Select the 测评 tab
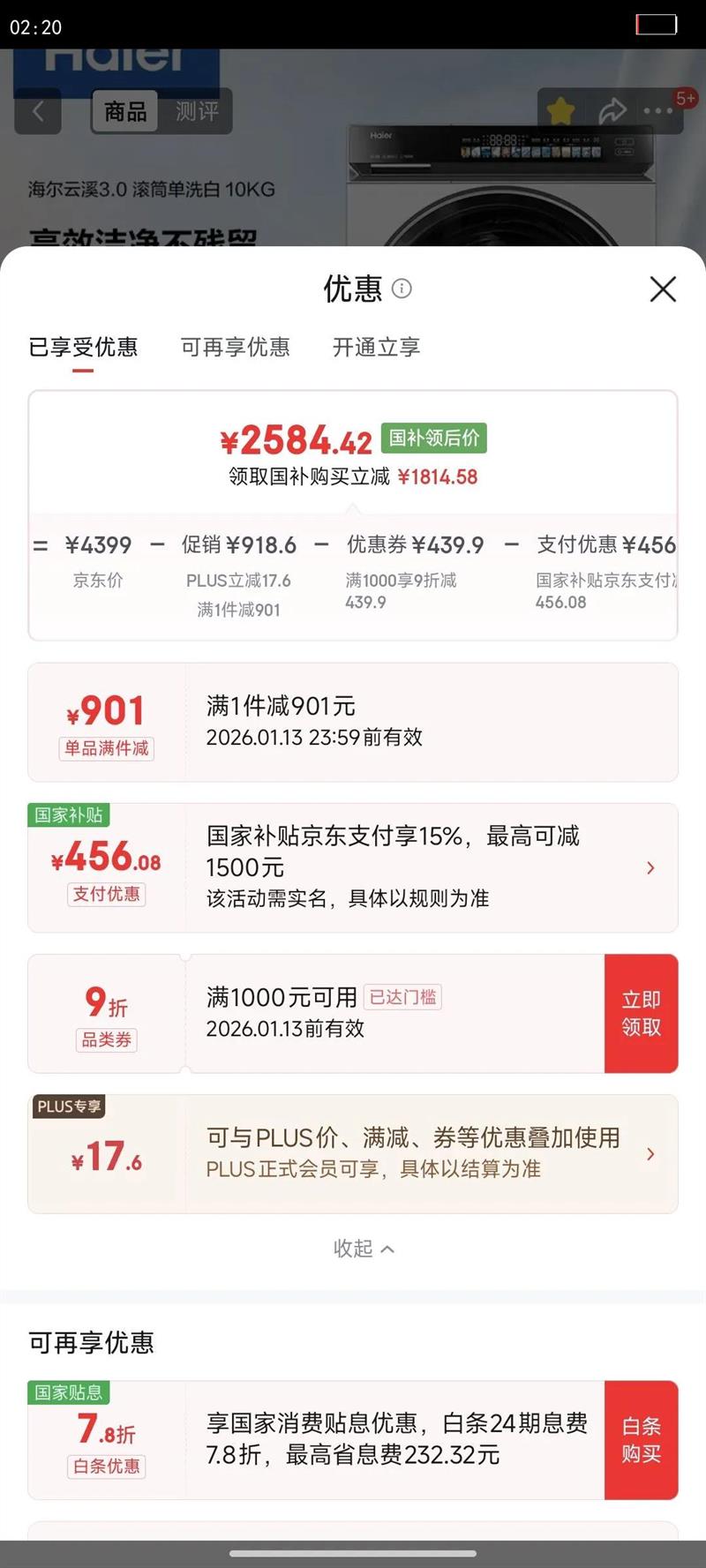This screenshot has width=706, height=1568. click(198, 111)
